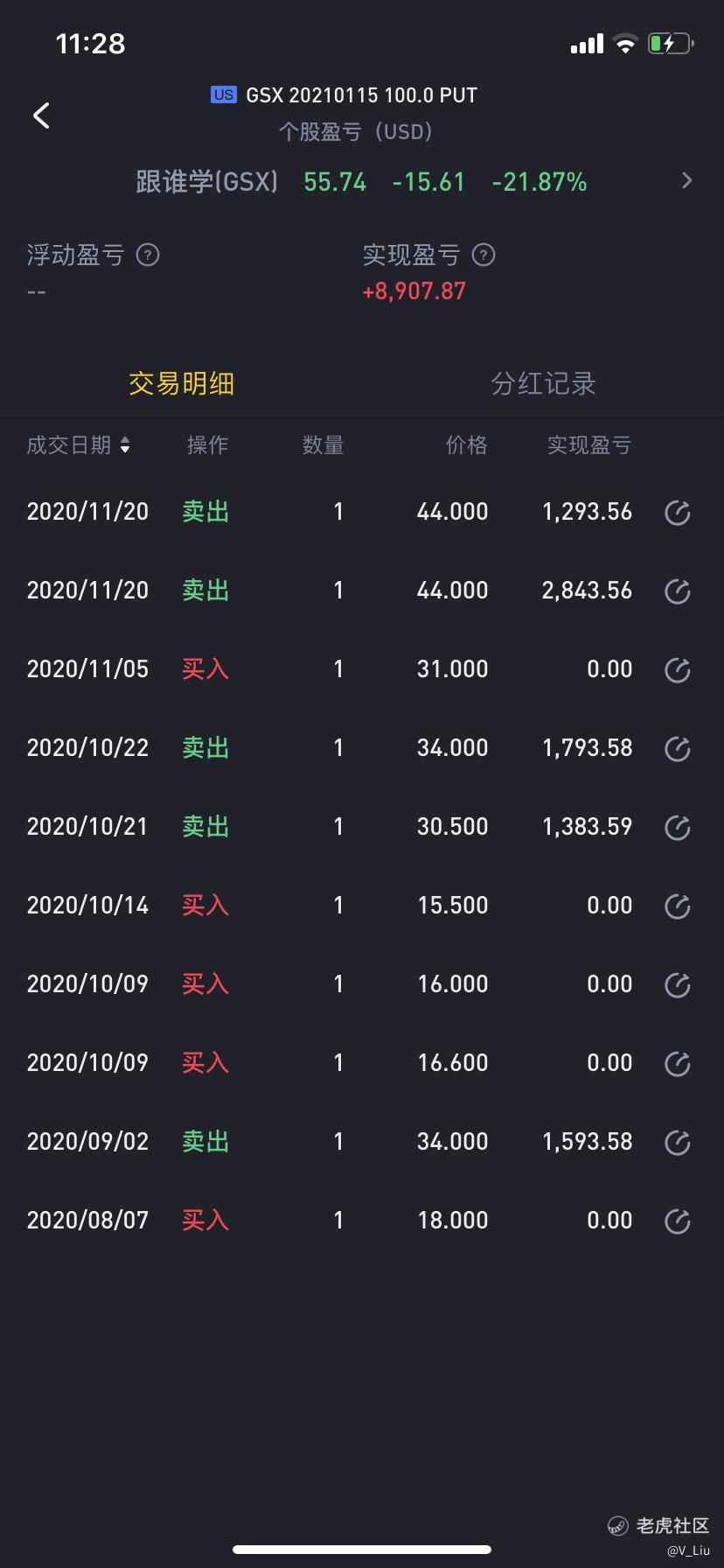
Task: Share the 2020/10/09 buy at 16.000
Action: click(678, 984)
